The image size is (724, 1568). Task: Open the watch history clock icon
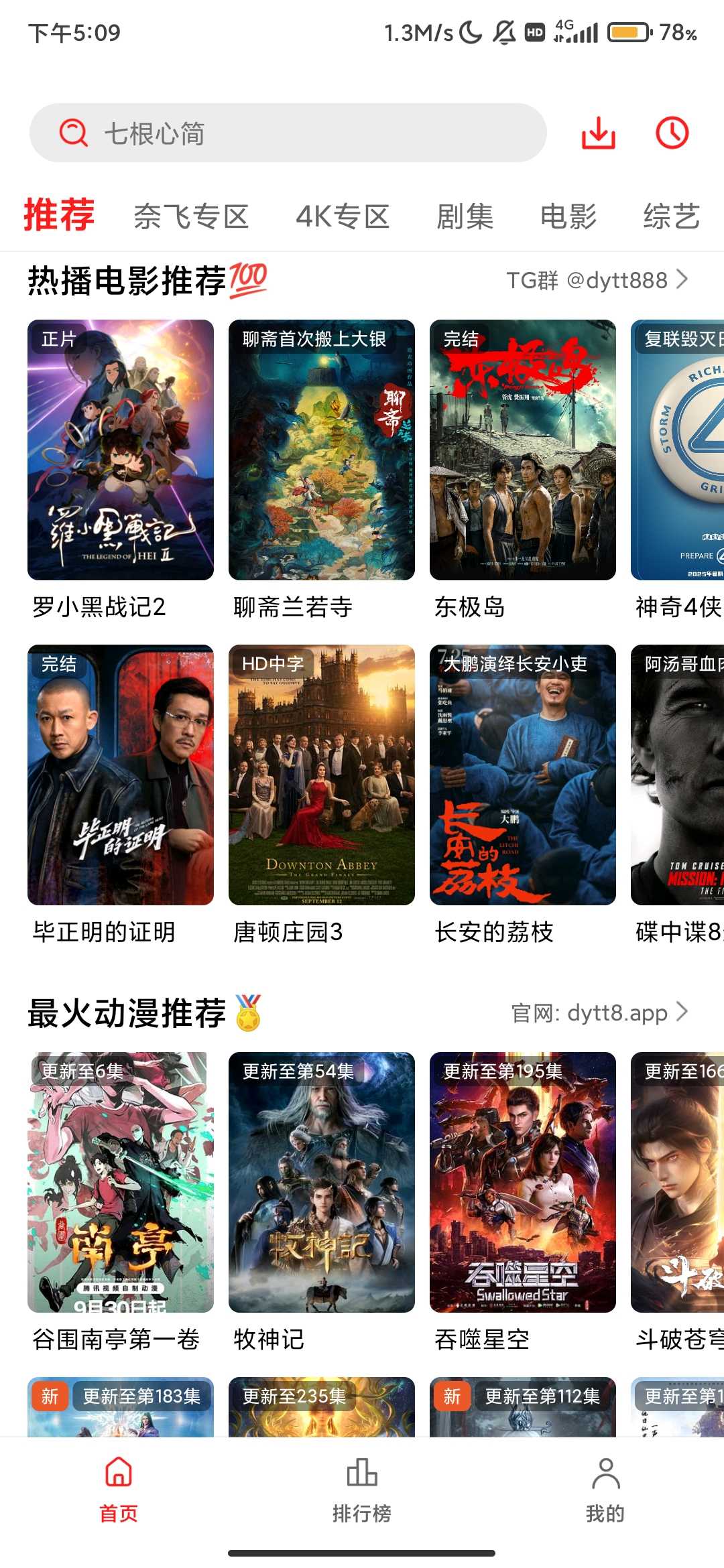672,133
